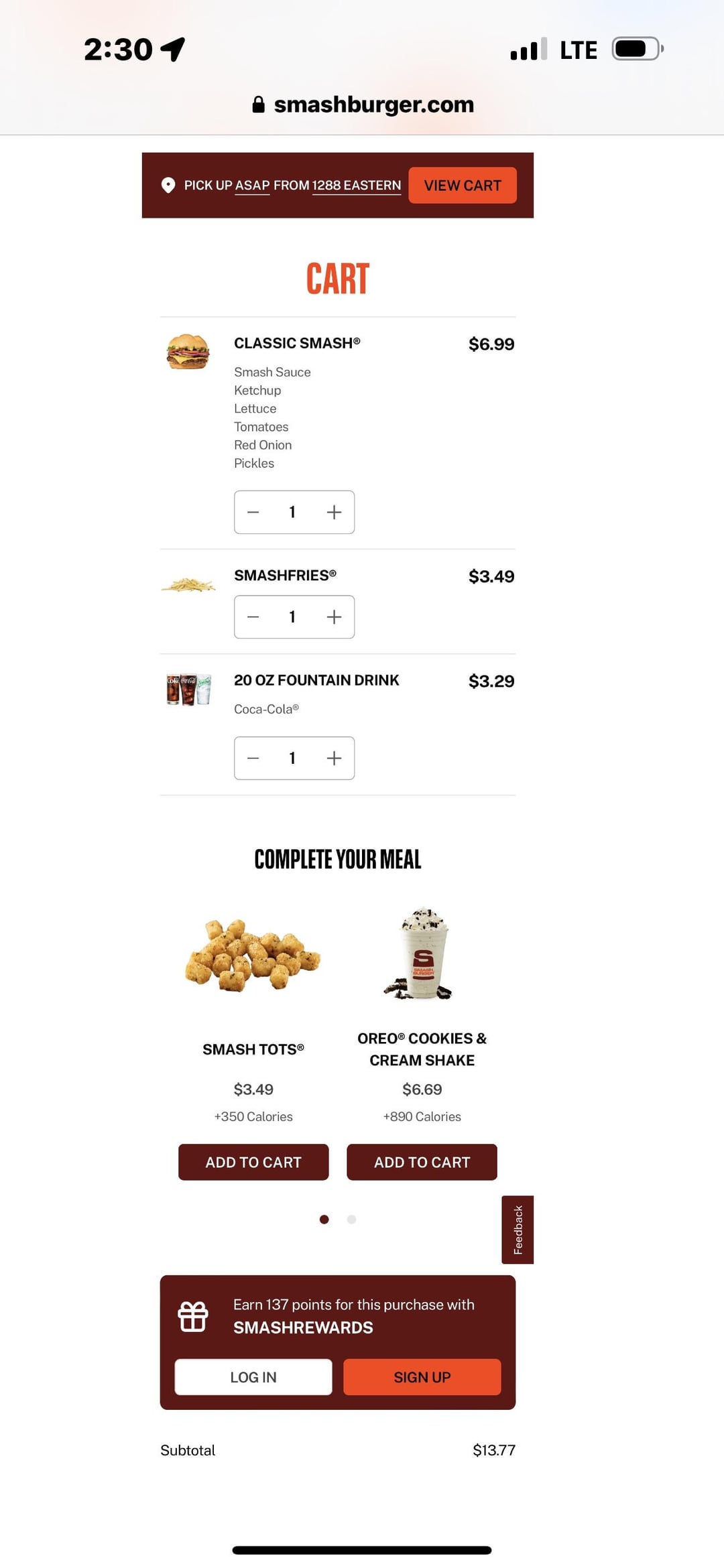Image resolution: width=724 pixels, height=1568 pixels.
Task: Increase Classic Smash quantity
Action: [x=334, y=513]
